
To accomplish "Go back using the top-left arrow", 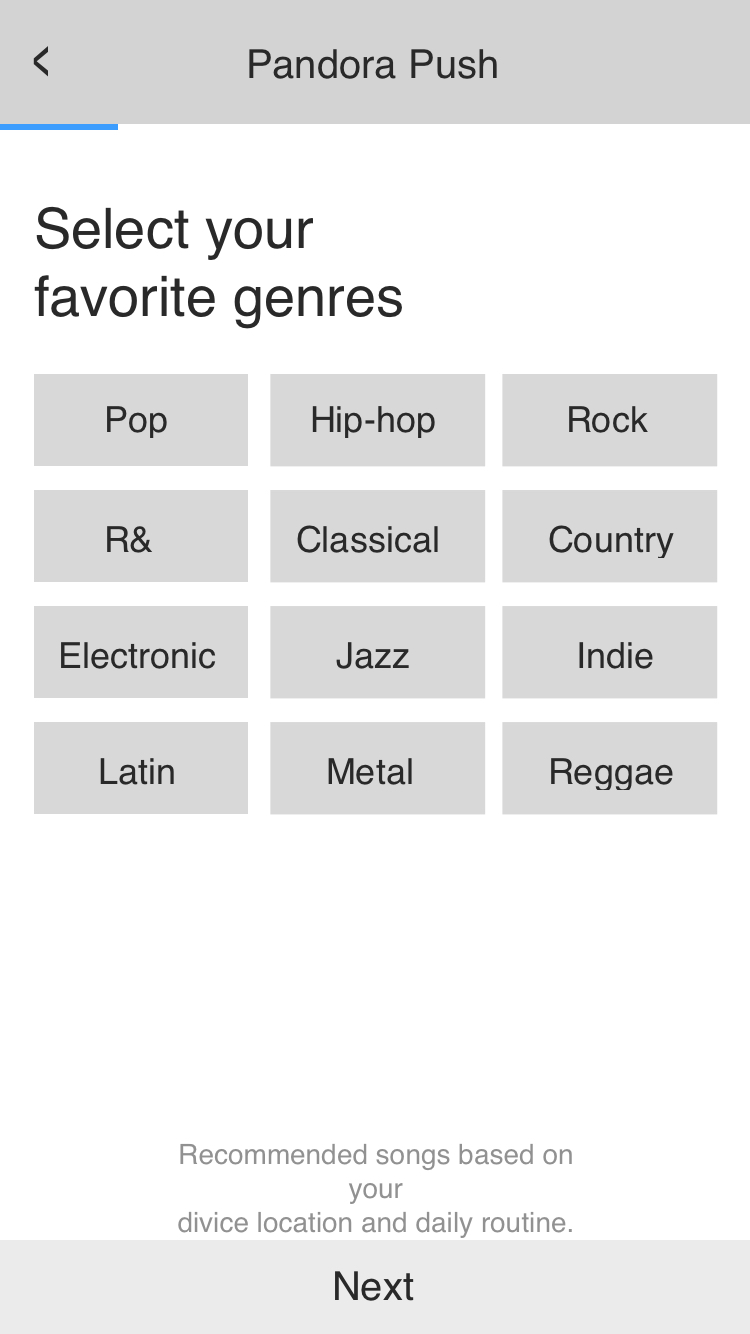I will tap(41, 62).
